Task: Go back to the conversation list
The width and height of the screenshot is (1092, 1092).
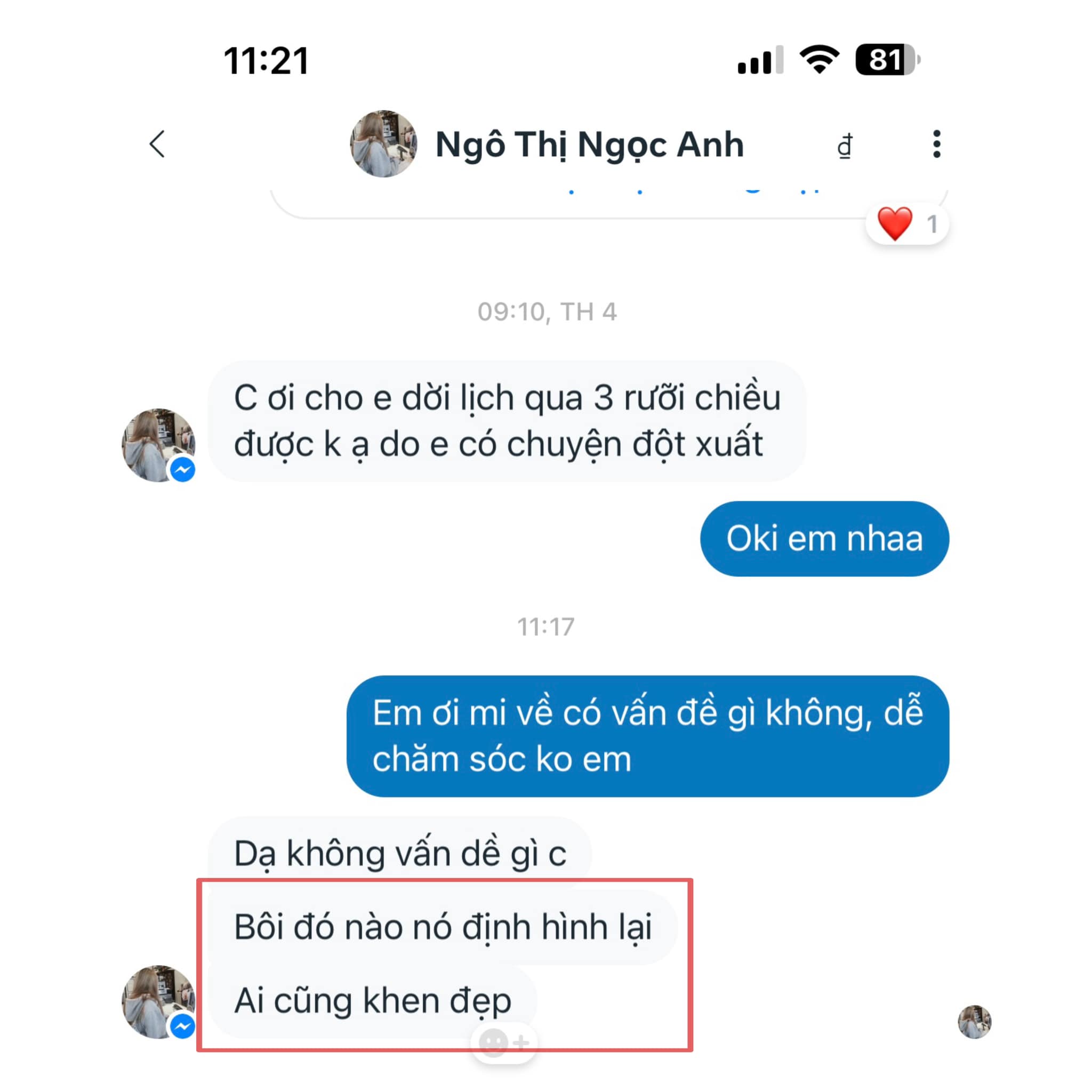Action: click(157, 144)
